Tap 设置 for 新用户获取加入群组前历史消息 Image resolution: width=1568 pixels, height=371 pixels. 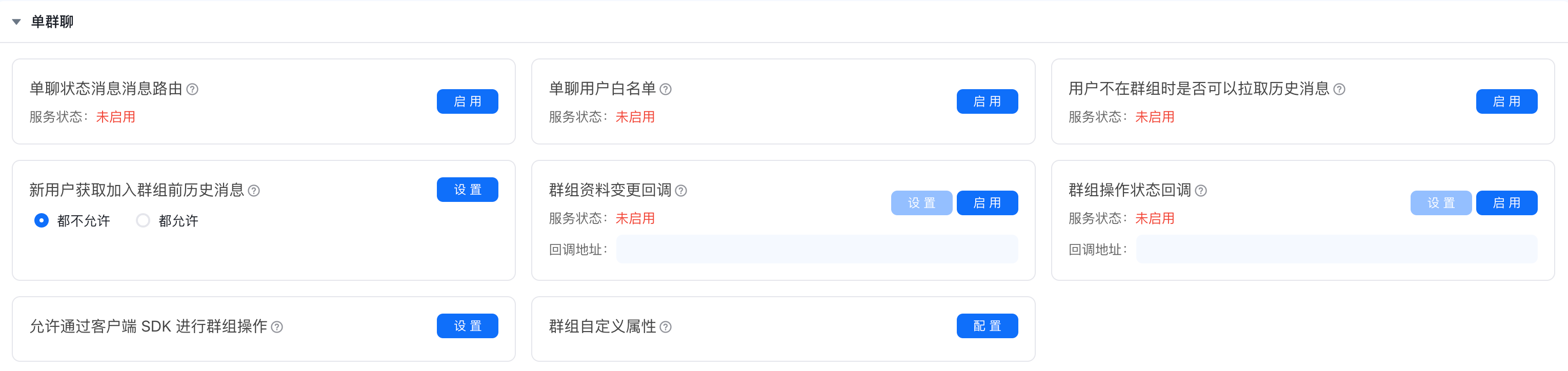pyautogui.click(x=467, y=190)
